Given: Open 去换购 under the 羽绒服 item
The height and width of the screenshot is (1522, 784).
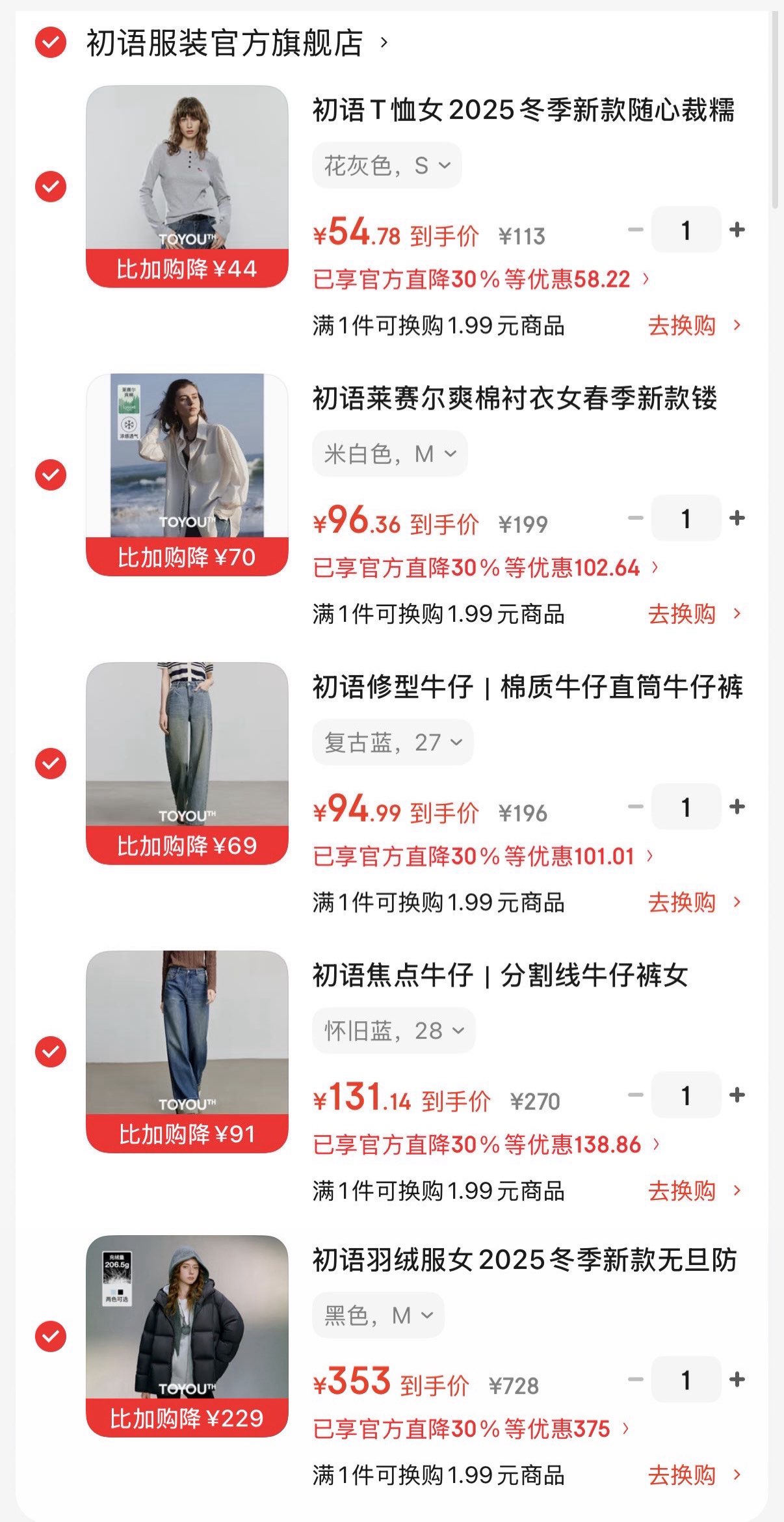Looking at the screenshot, I should tap(693, 1475).
